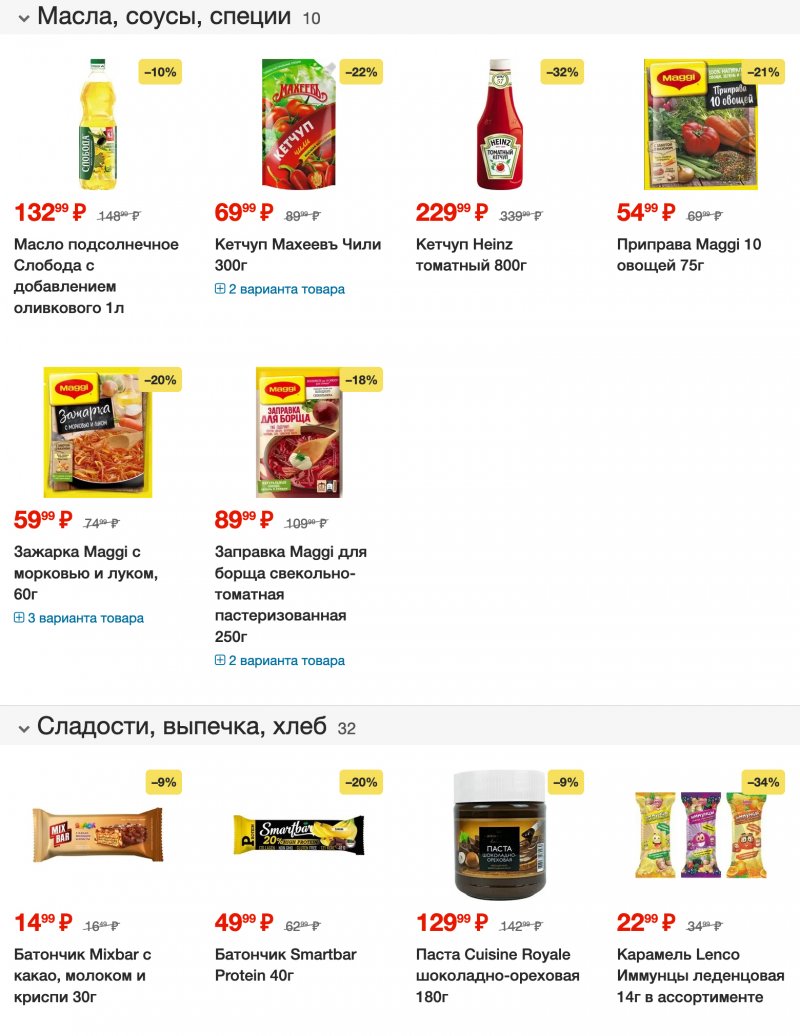Collapse the Масла, соусы, специи section
The image size is (800, 1036).
(x=24, y=18)
